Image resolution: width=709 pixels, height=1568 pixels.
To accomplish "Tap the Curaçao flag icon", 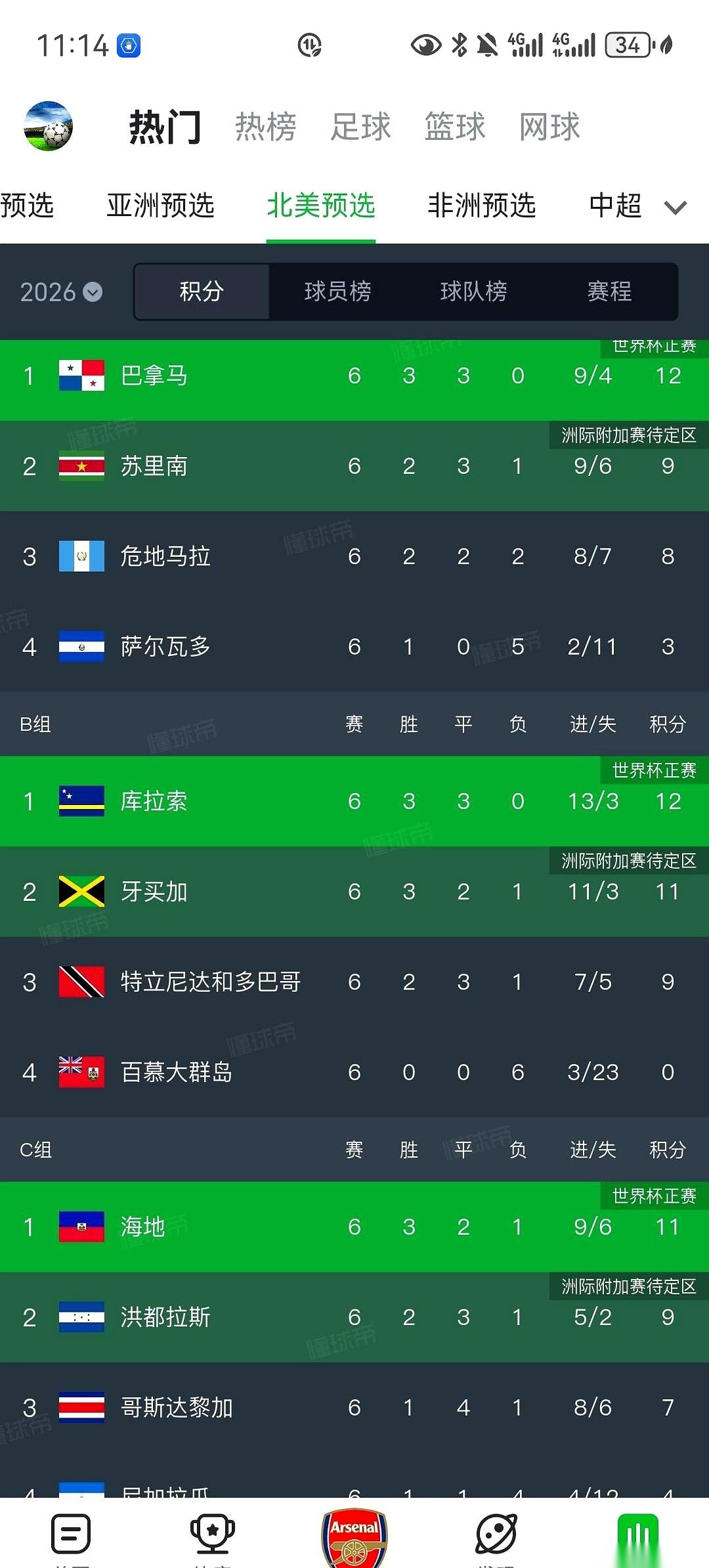I will coord(81,802).
